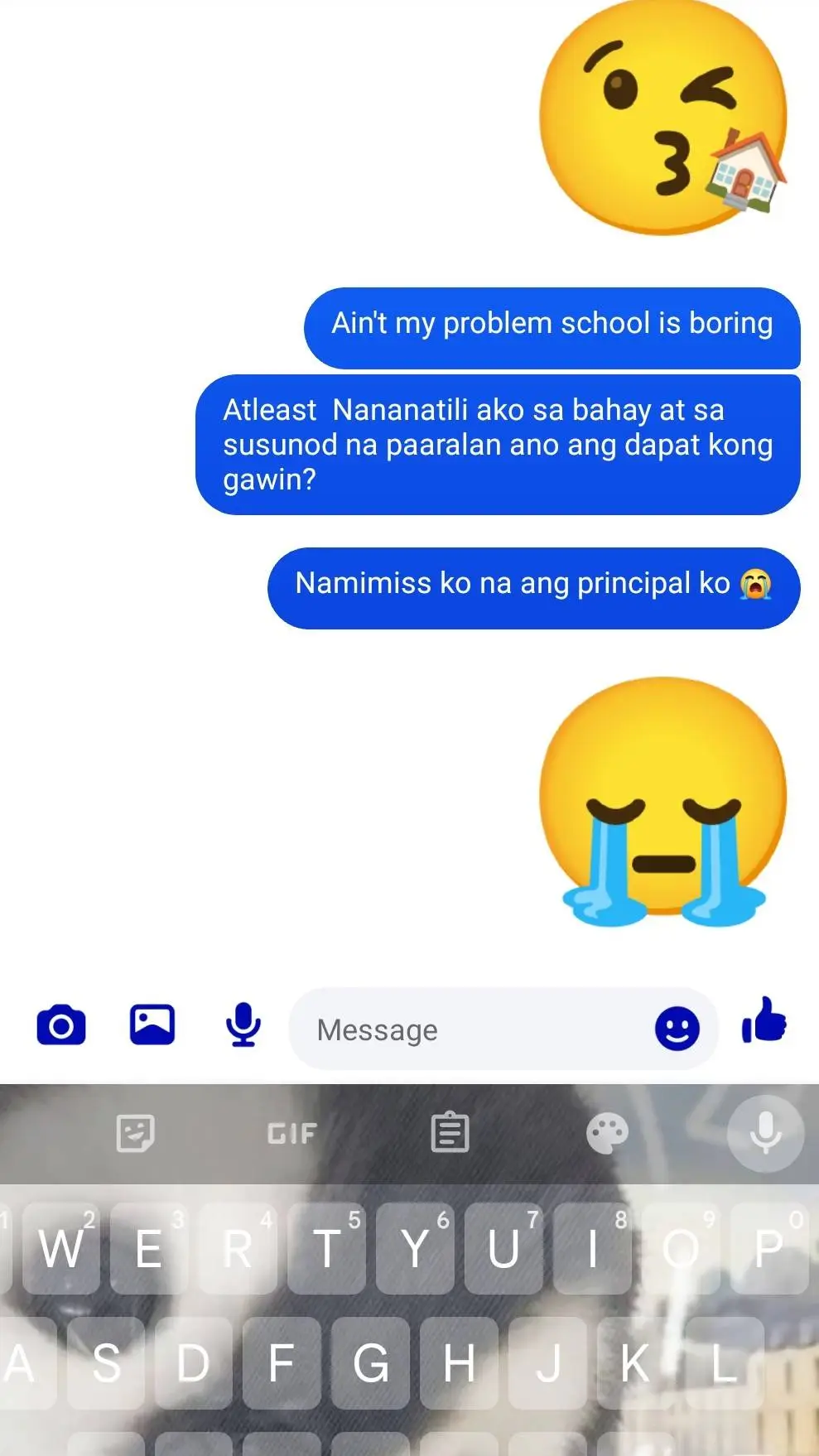
Task: Open the keyboard sticker panel
Action: tap(135, 1134)
